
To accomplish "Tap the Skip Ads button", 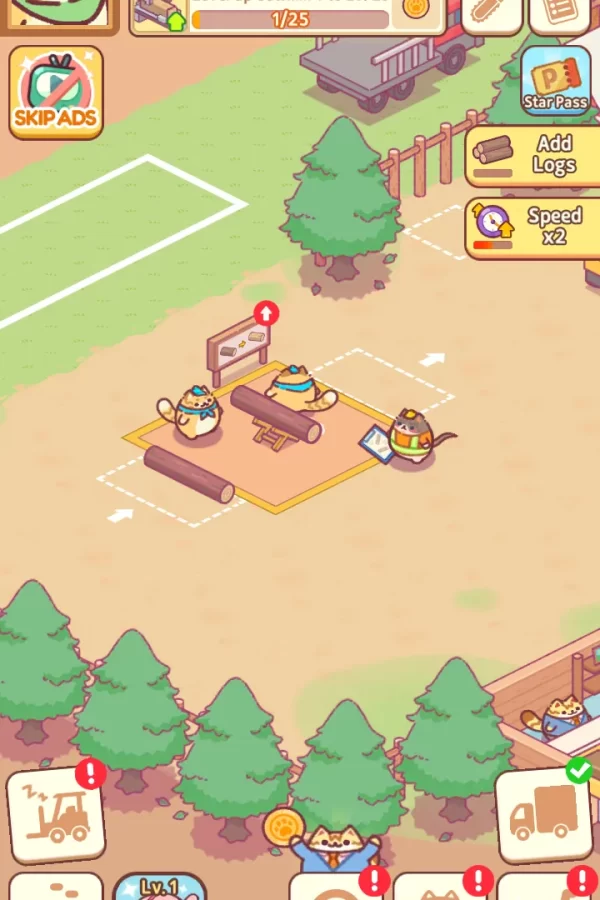I will pyautogui.click(x=56, y=92).
